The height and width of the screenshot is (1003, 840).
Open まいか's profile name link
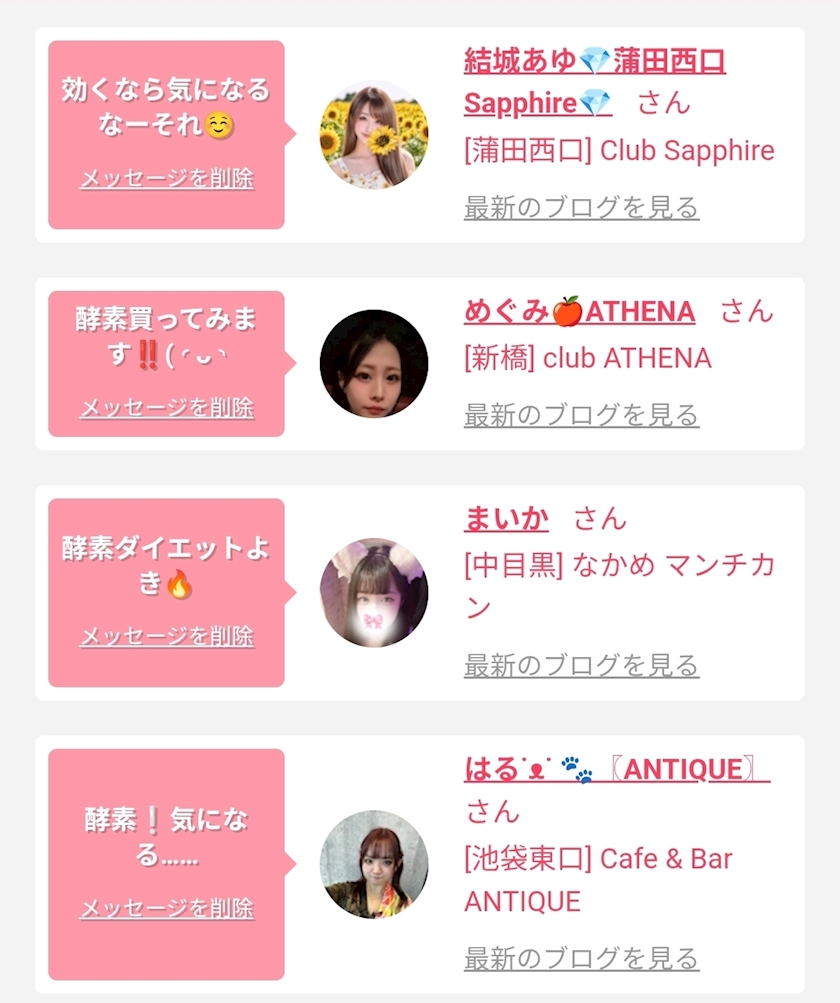pyautogui.click(x=506, y=519)
